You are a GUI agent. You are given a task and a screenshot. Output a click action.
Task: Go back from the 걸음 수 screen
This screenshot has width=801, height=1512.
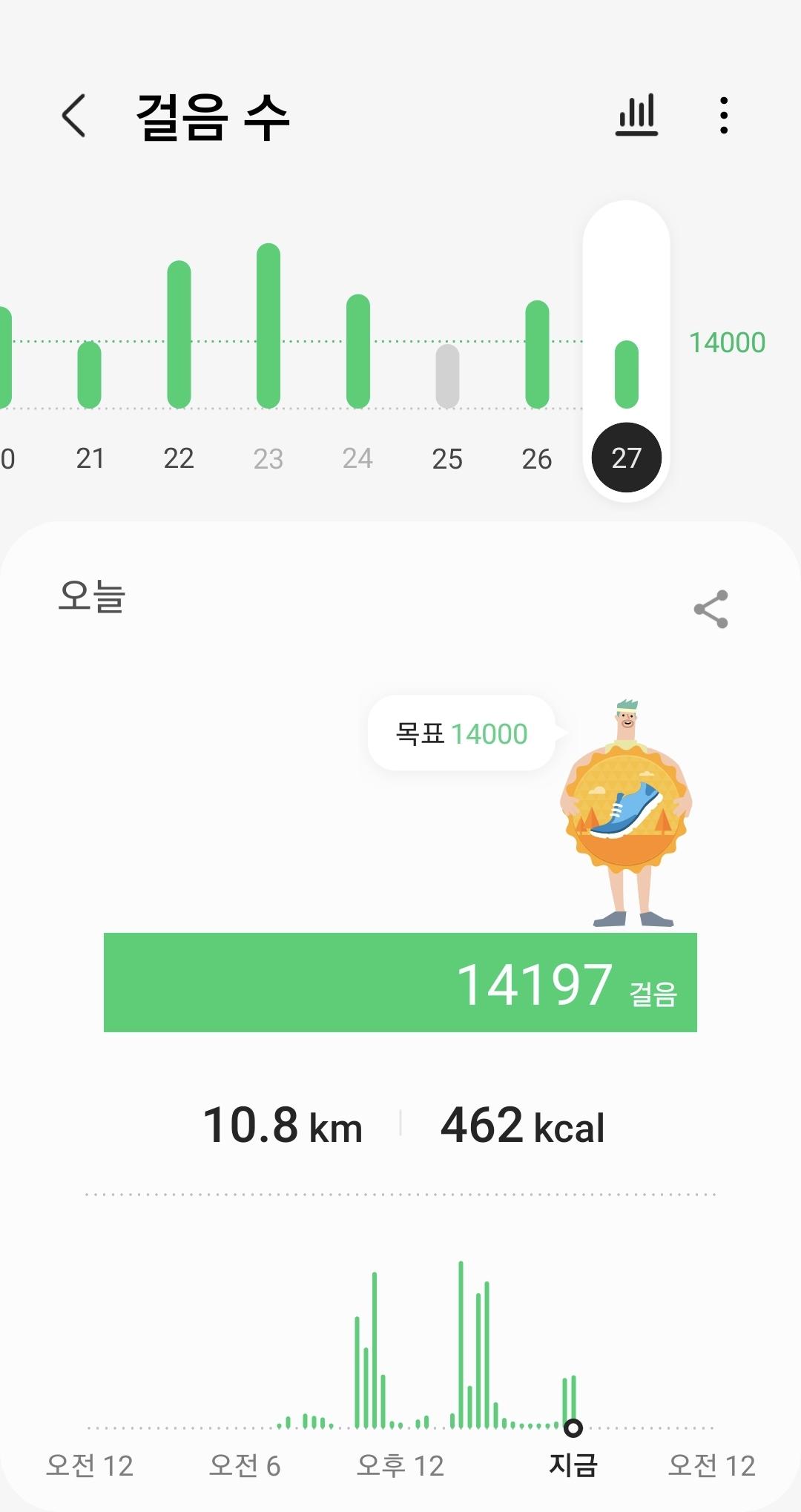73,116
